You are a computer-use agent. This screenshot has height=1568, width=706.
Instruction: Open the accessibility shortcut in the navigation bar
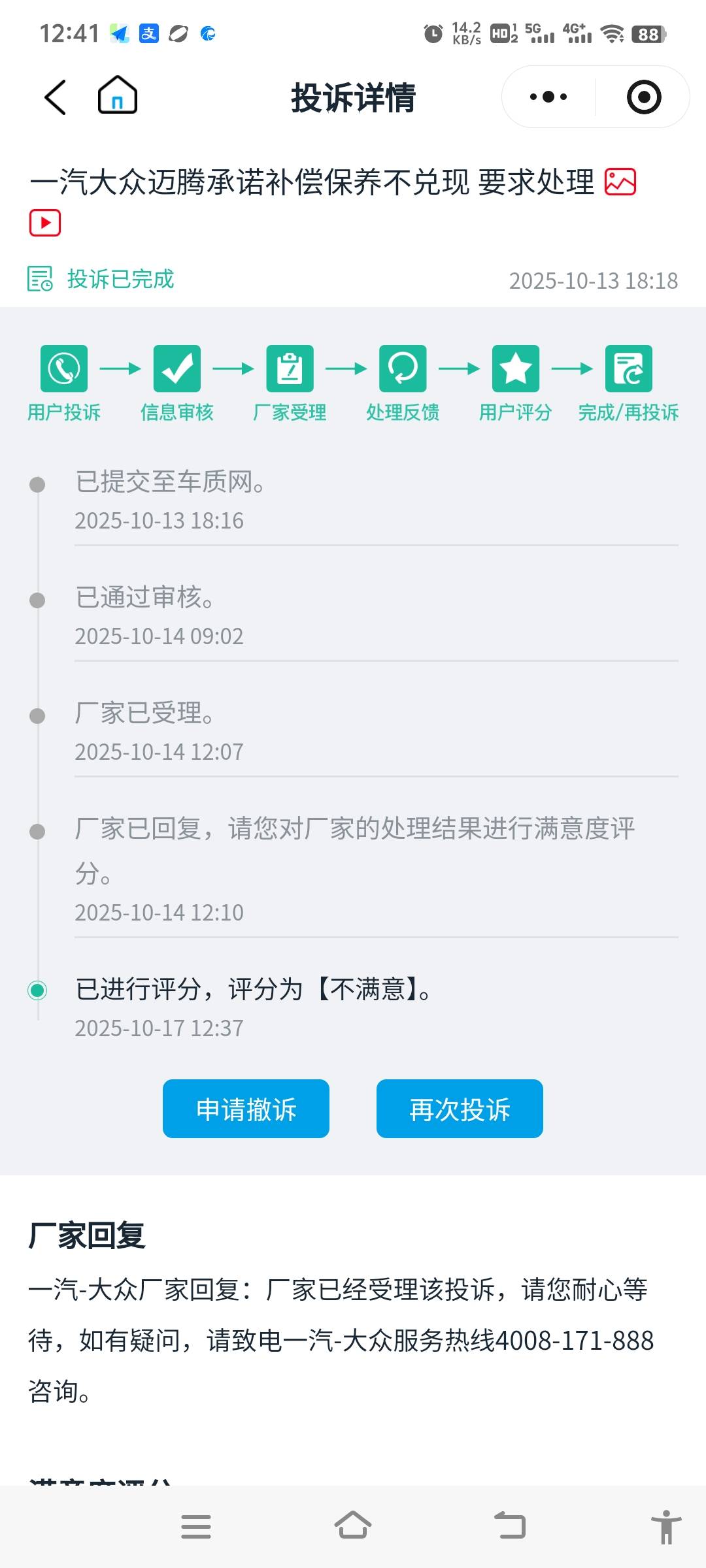click(666, 1527)
